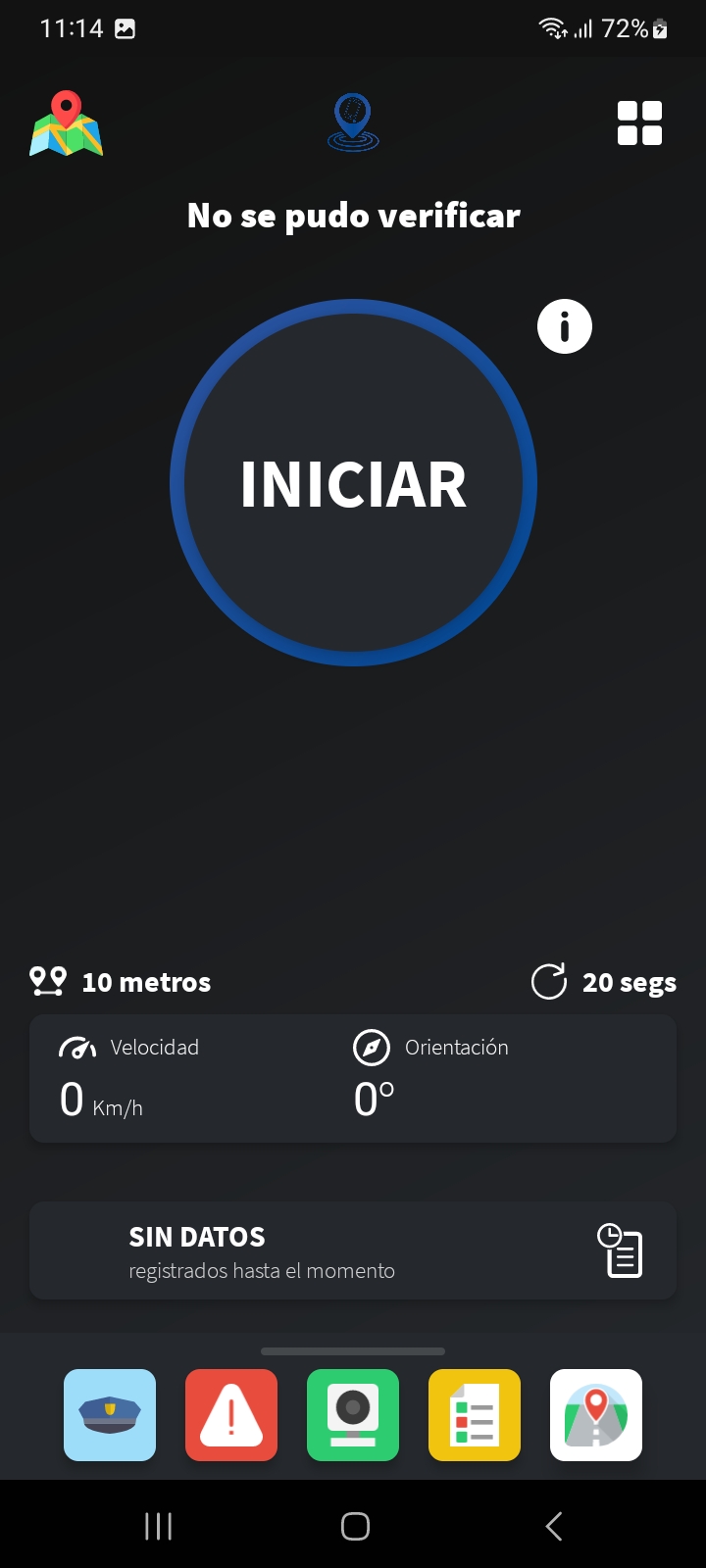The height and width of the screenshot is (1568, 706).
Task: Change the 20 segs interval setting
Action: 604,982
